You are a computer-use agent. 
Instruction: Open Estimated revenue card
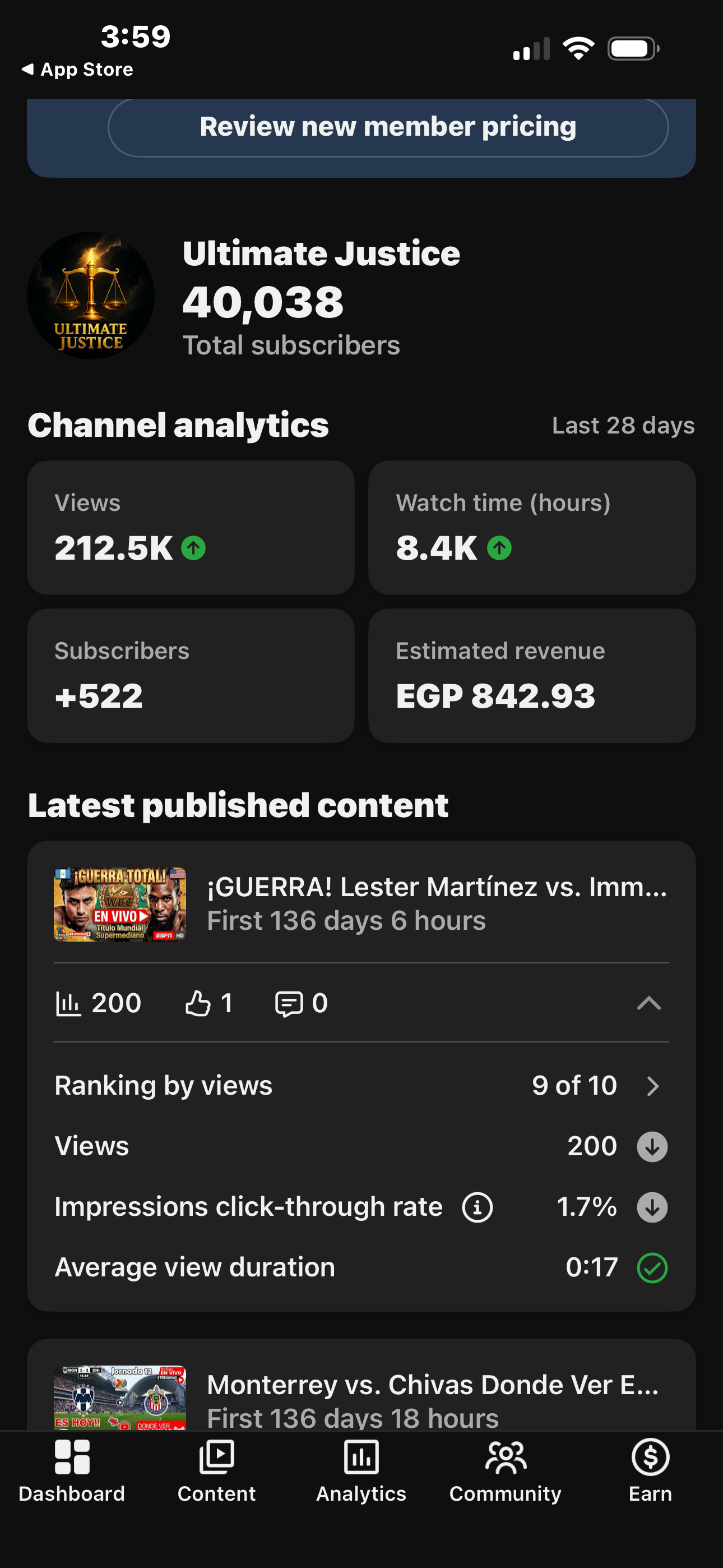pyautogui.click(x=531, y=676)
